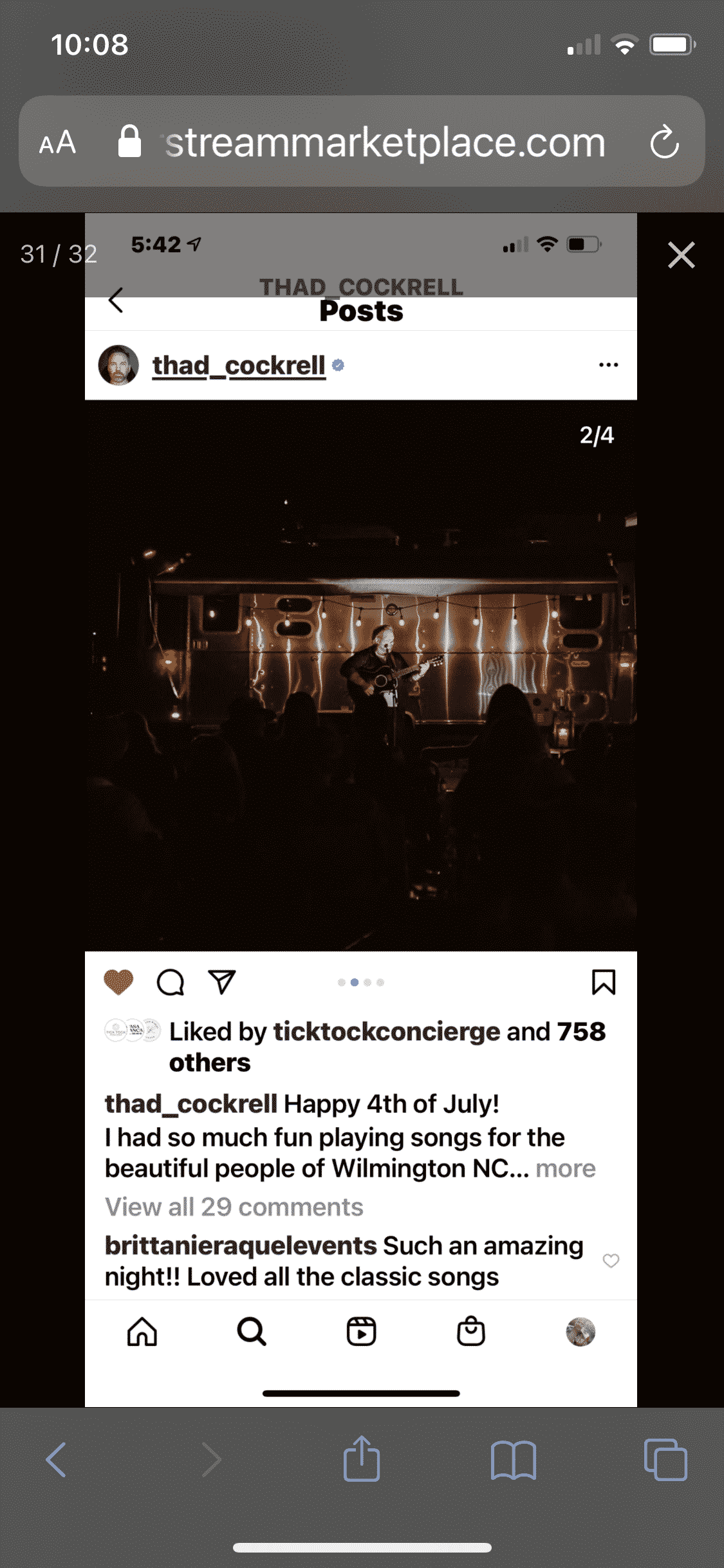Viewport: 724px width, 1568px height.
Task: Show all open Safari tabs
Action: [665, 1459]
